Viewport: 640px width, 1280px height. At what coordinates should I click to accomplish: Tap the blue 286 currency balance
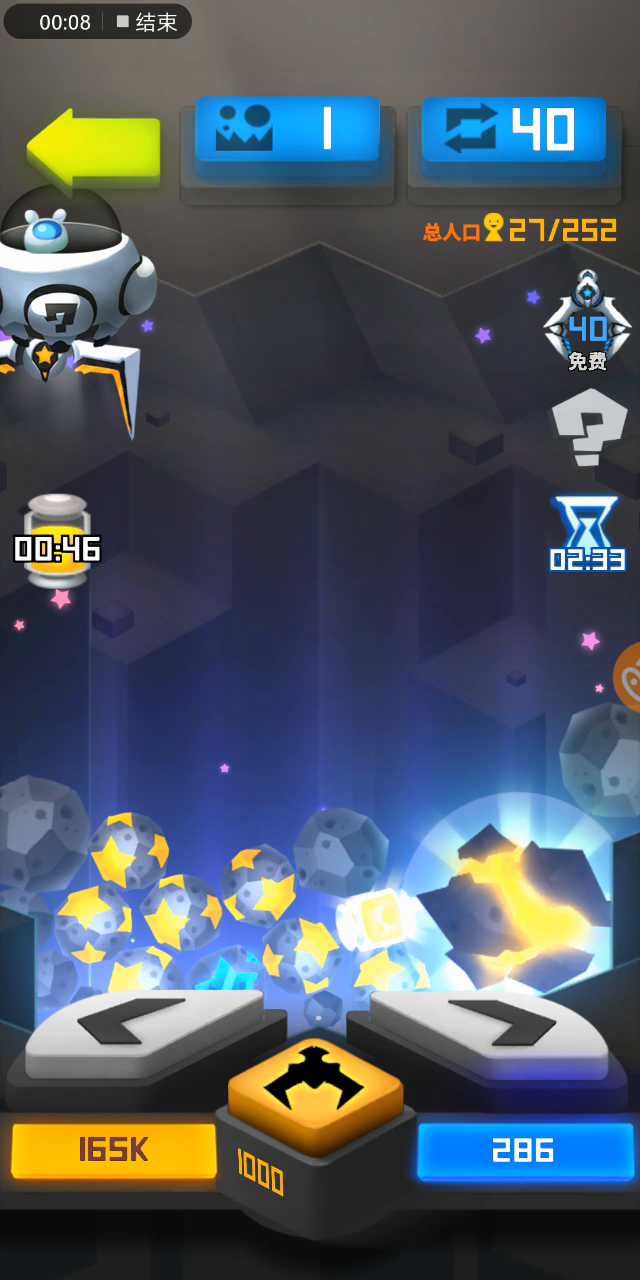click(525, 1150)
